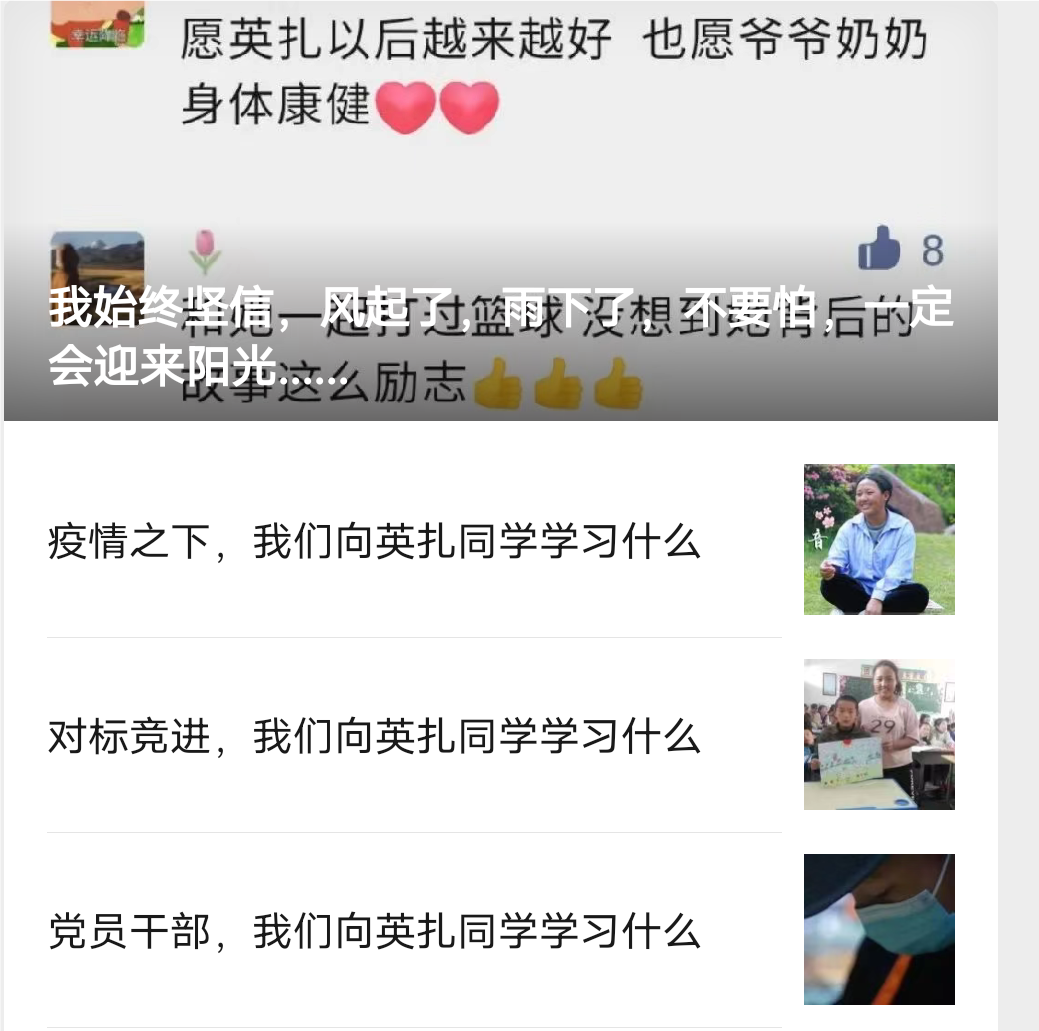Open article 对标竞进，我们向英扎同学学习什么
1039x1031 pixels.
click(374, 737)
